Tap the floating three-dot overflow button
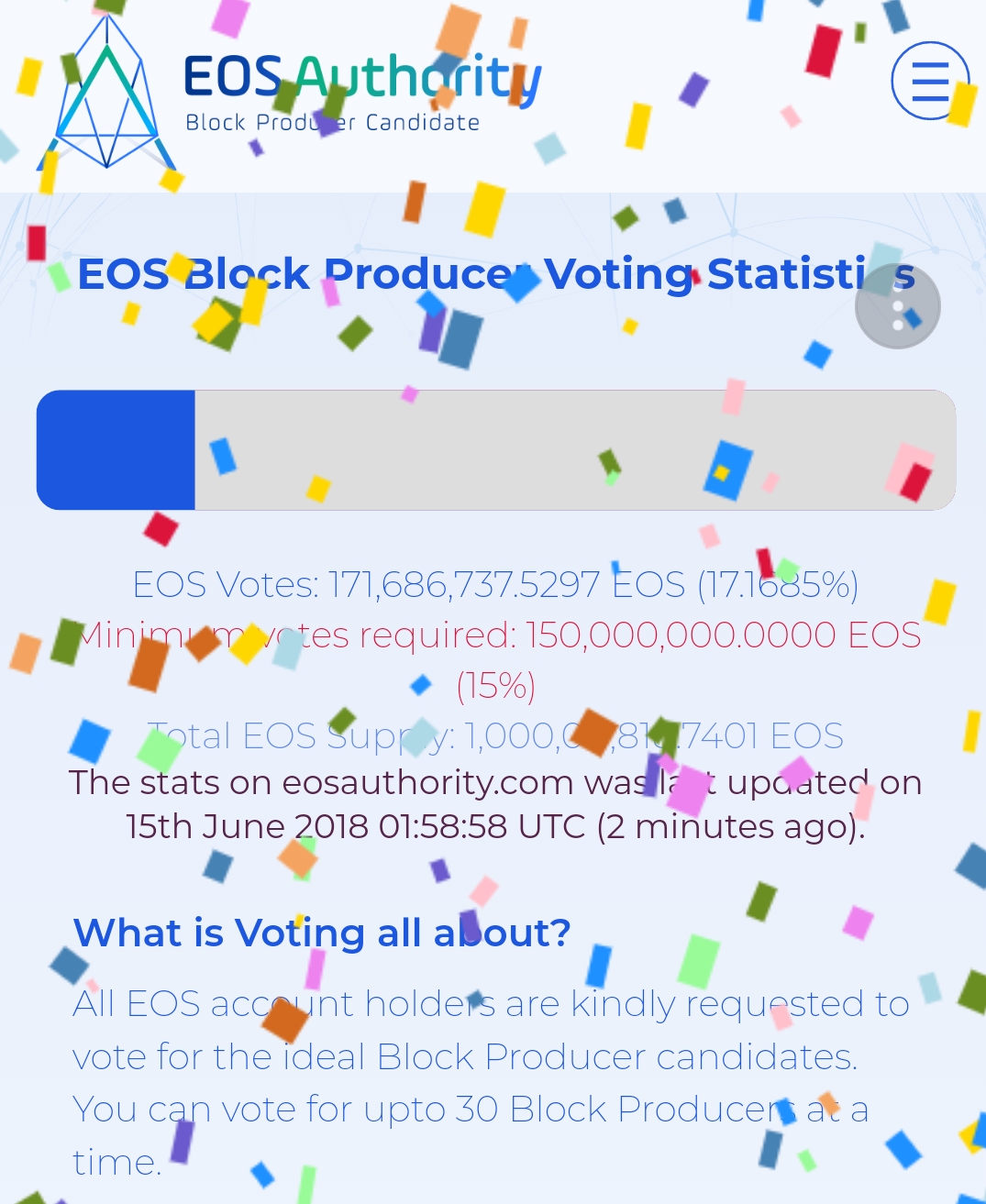This screenshot has height=1204, width=986. 897,307
